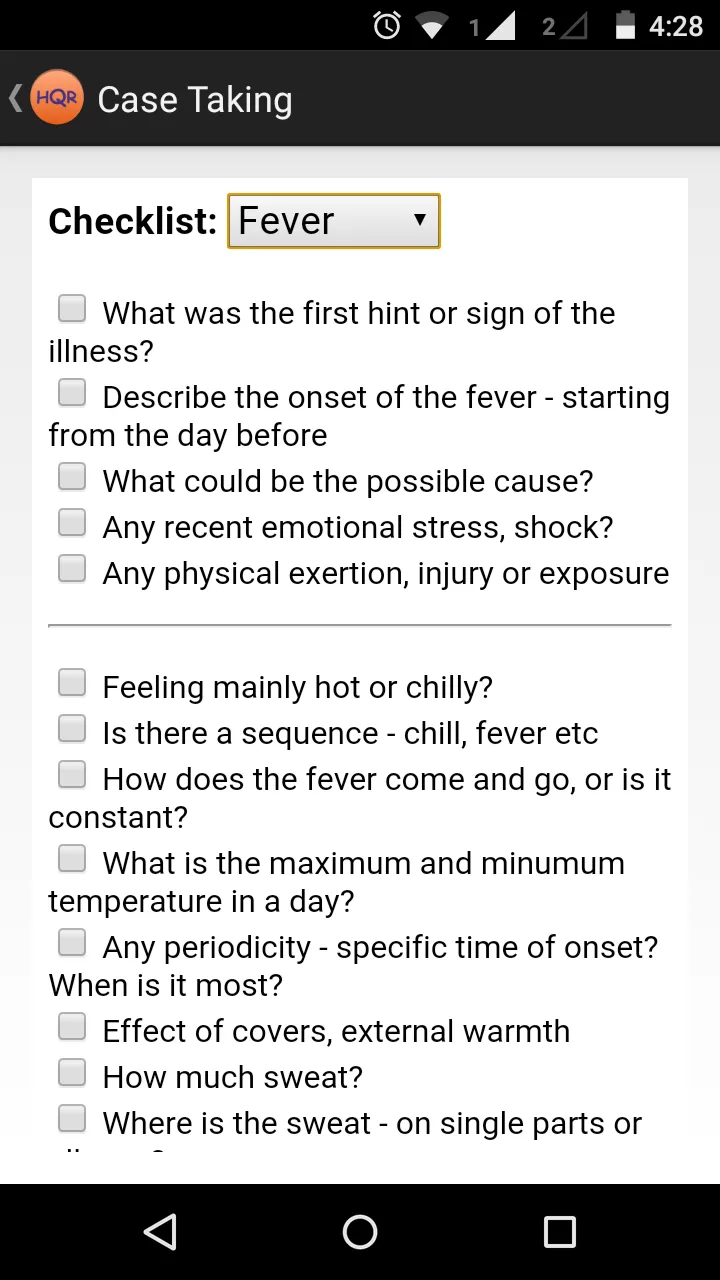This screenshot has height=1280, width=720.
Task: Check 'Is there a sequence - chill, fever etc'
Action: 72,728
